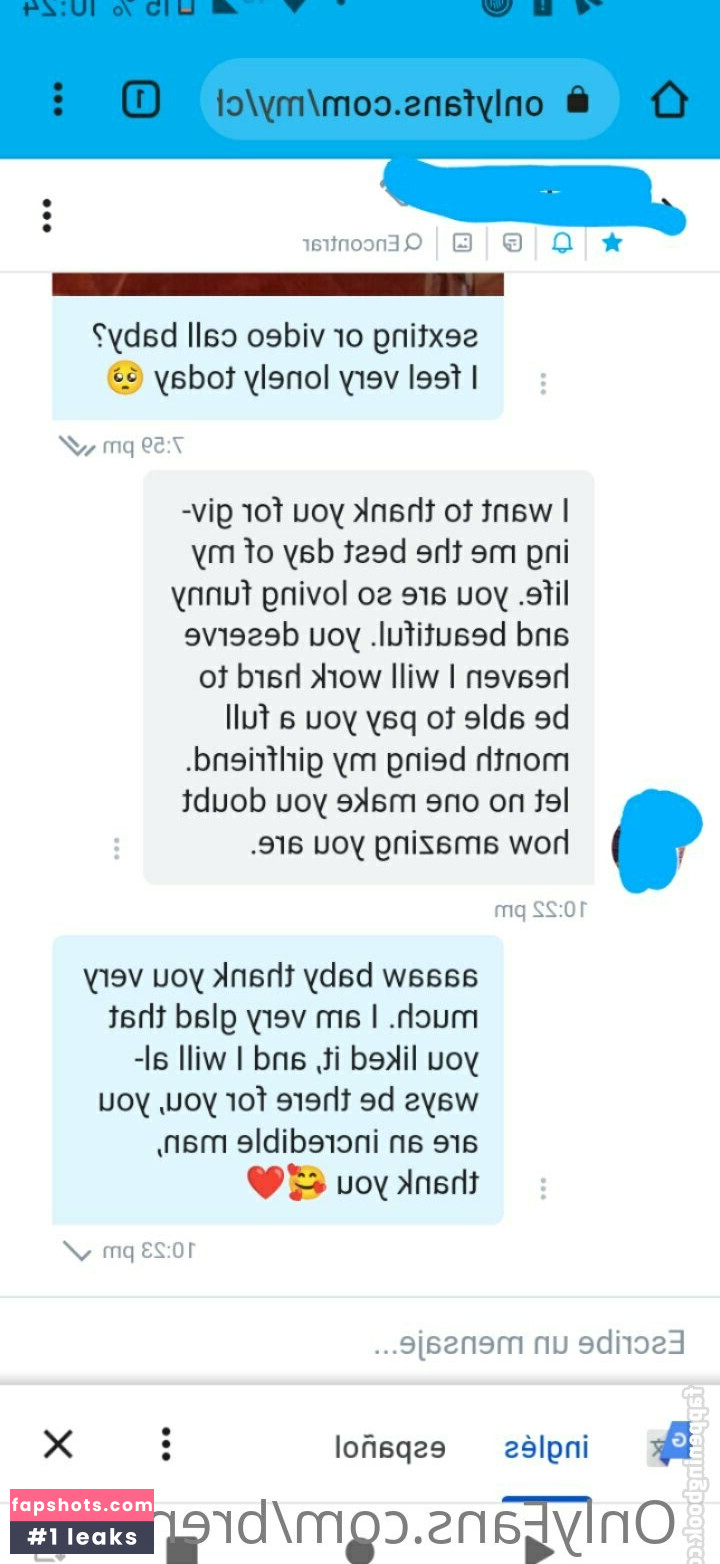Open options for the 'feel very lonely' message

(x=543, y=384)
